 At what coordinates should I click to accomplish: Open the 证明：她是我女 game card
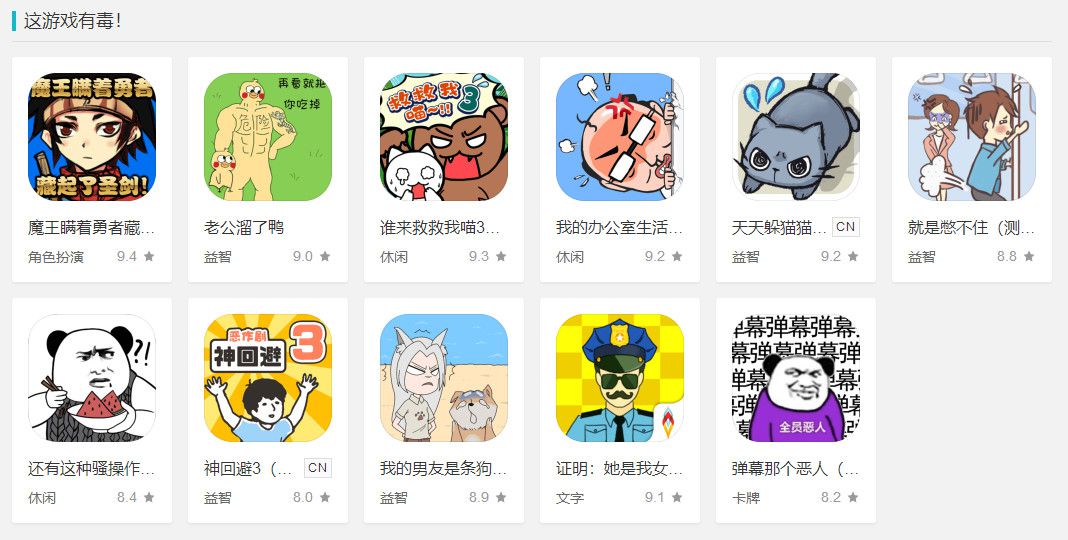[620, 378]
